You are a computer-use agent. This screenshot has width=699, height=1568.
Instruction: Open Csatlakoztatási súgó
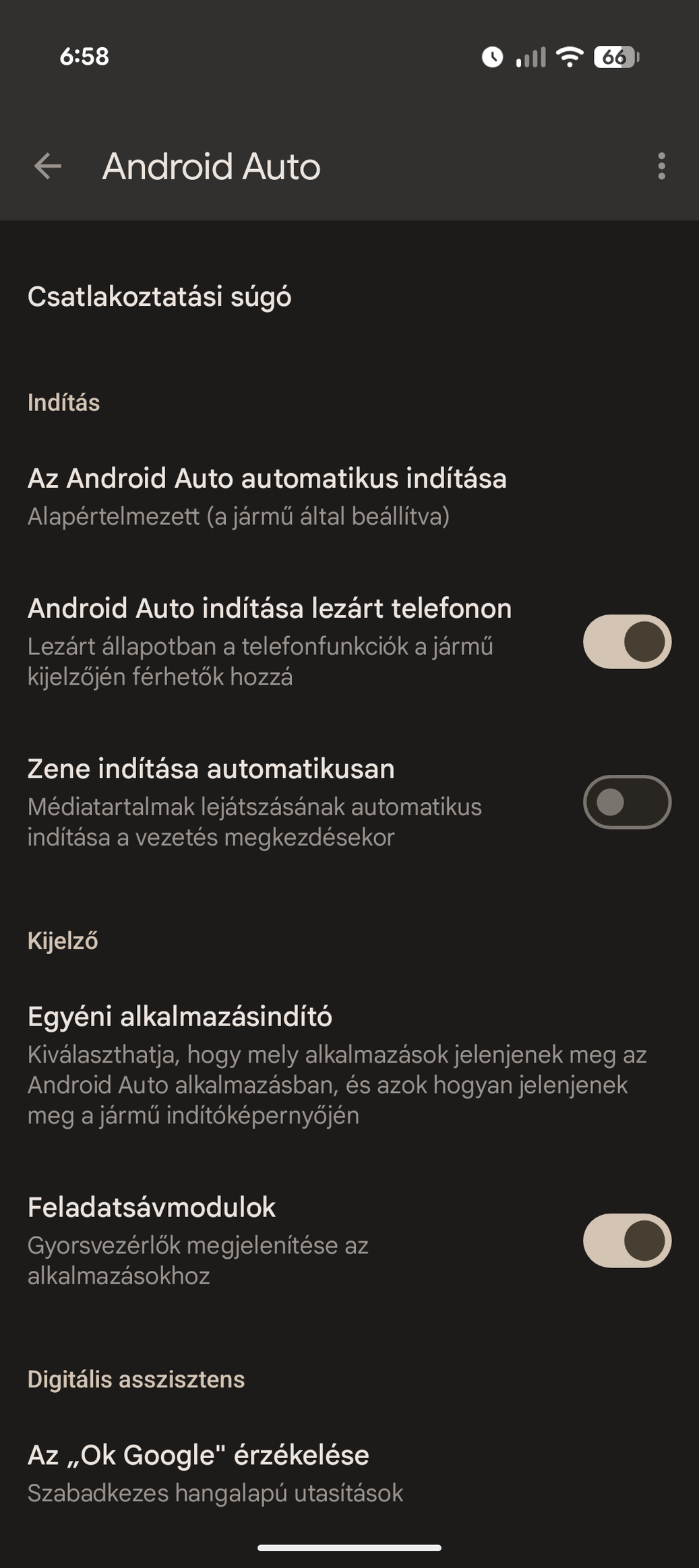[160, 296]
